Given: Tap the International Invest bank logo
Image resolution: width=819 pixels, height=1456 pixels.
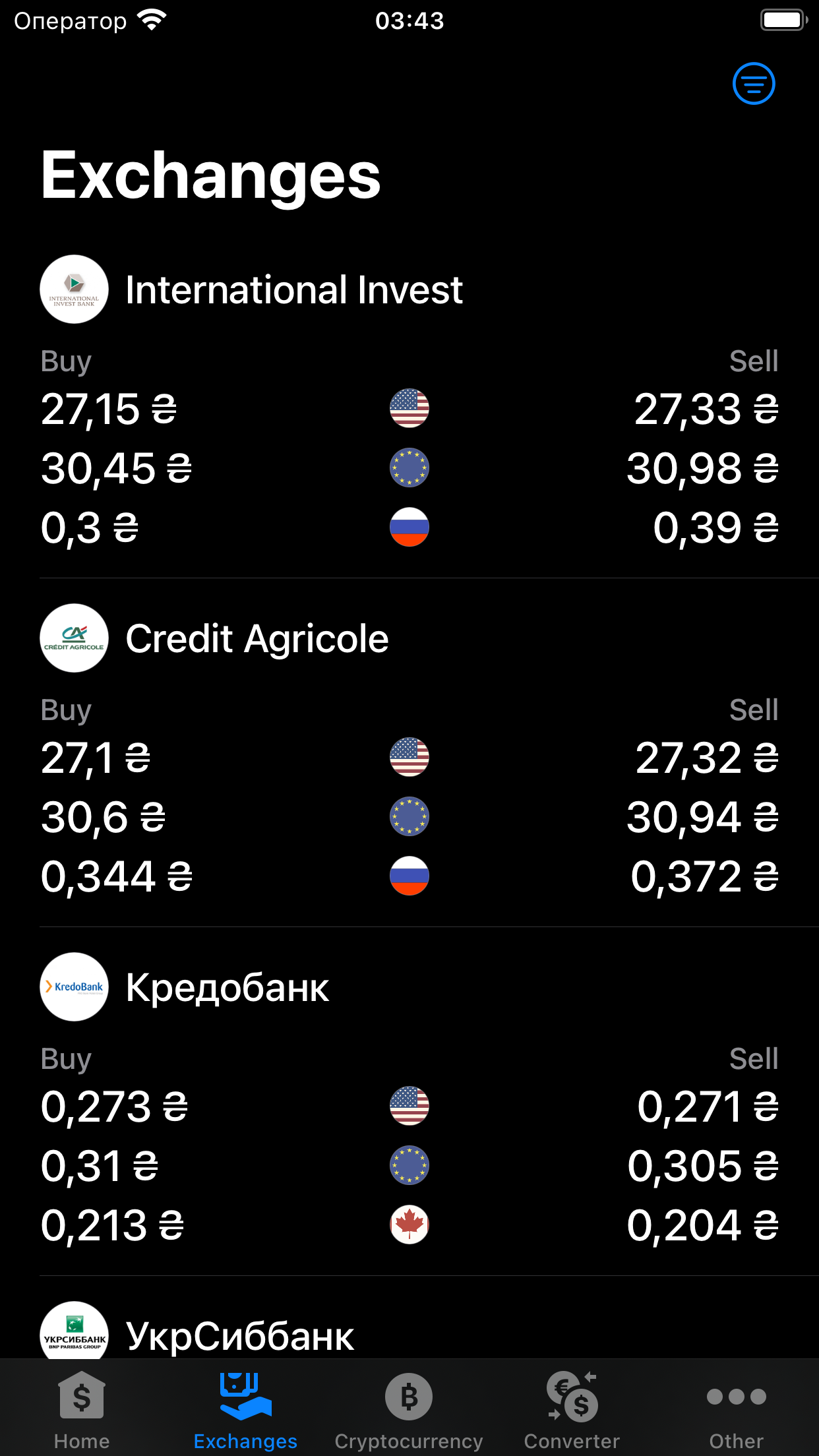Looking at the screenshot, I should click(x=73, y=289).
